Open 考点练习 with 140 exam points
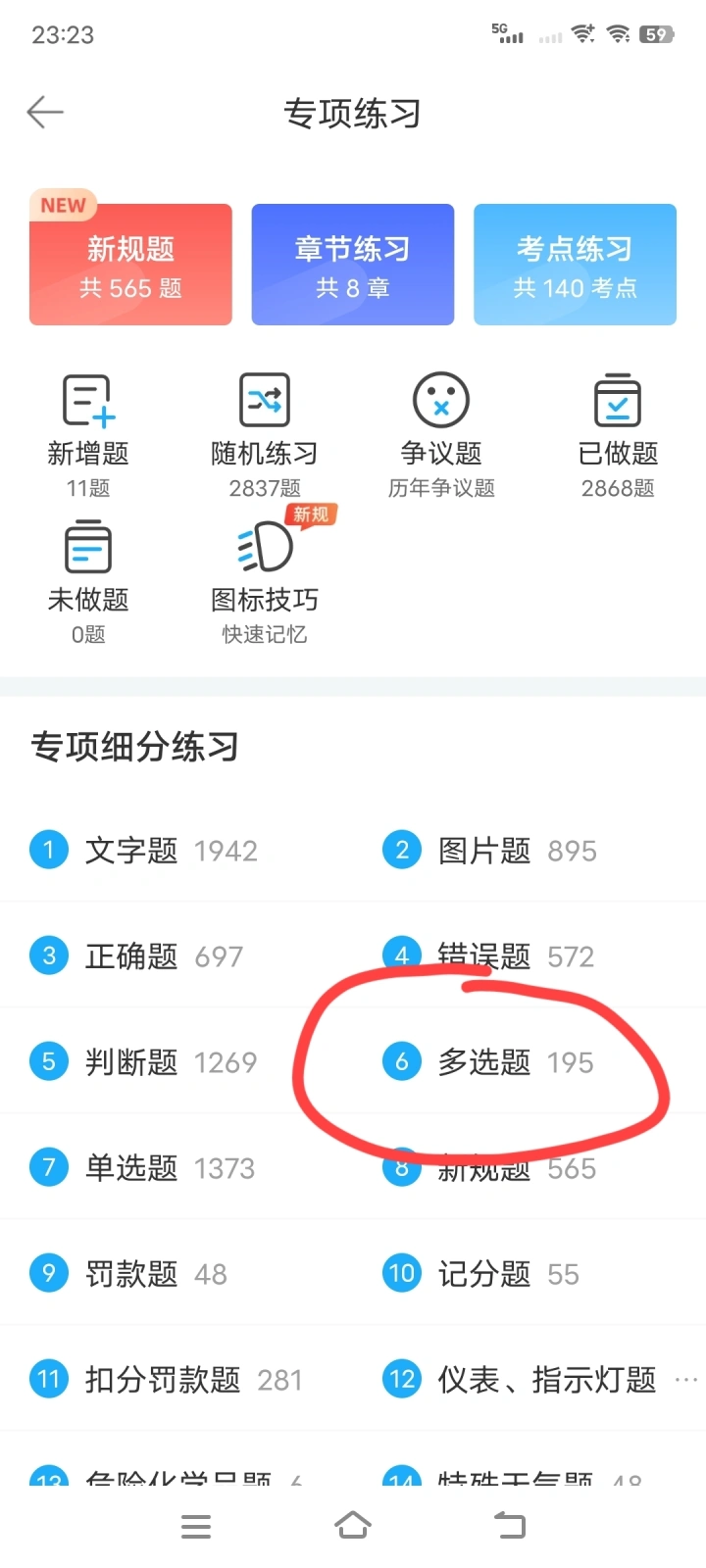 pos(576,265)
